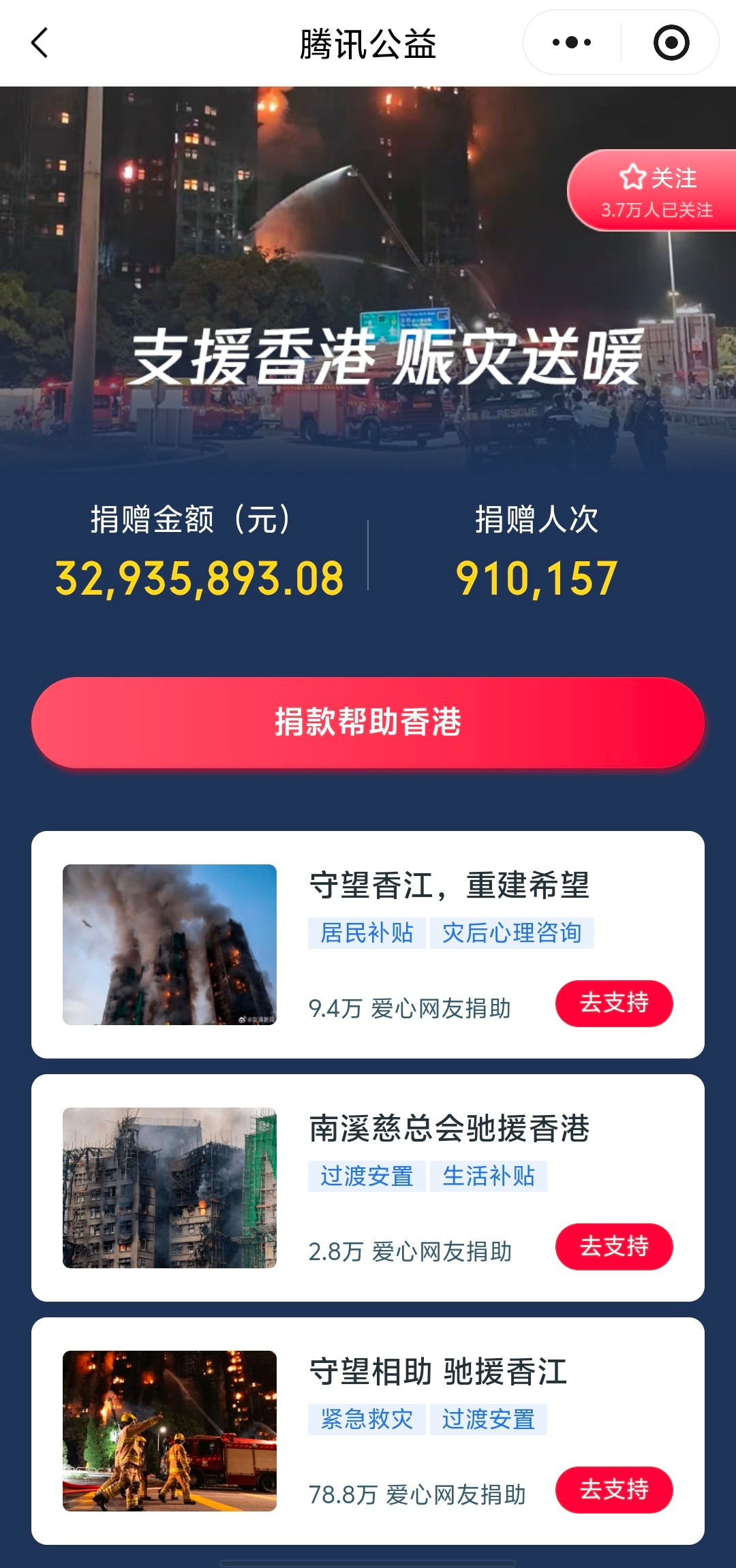
Task: Open the 南溪慈总会驰援香港 project card
Action: (449, 1129)
